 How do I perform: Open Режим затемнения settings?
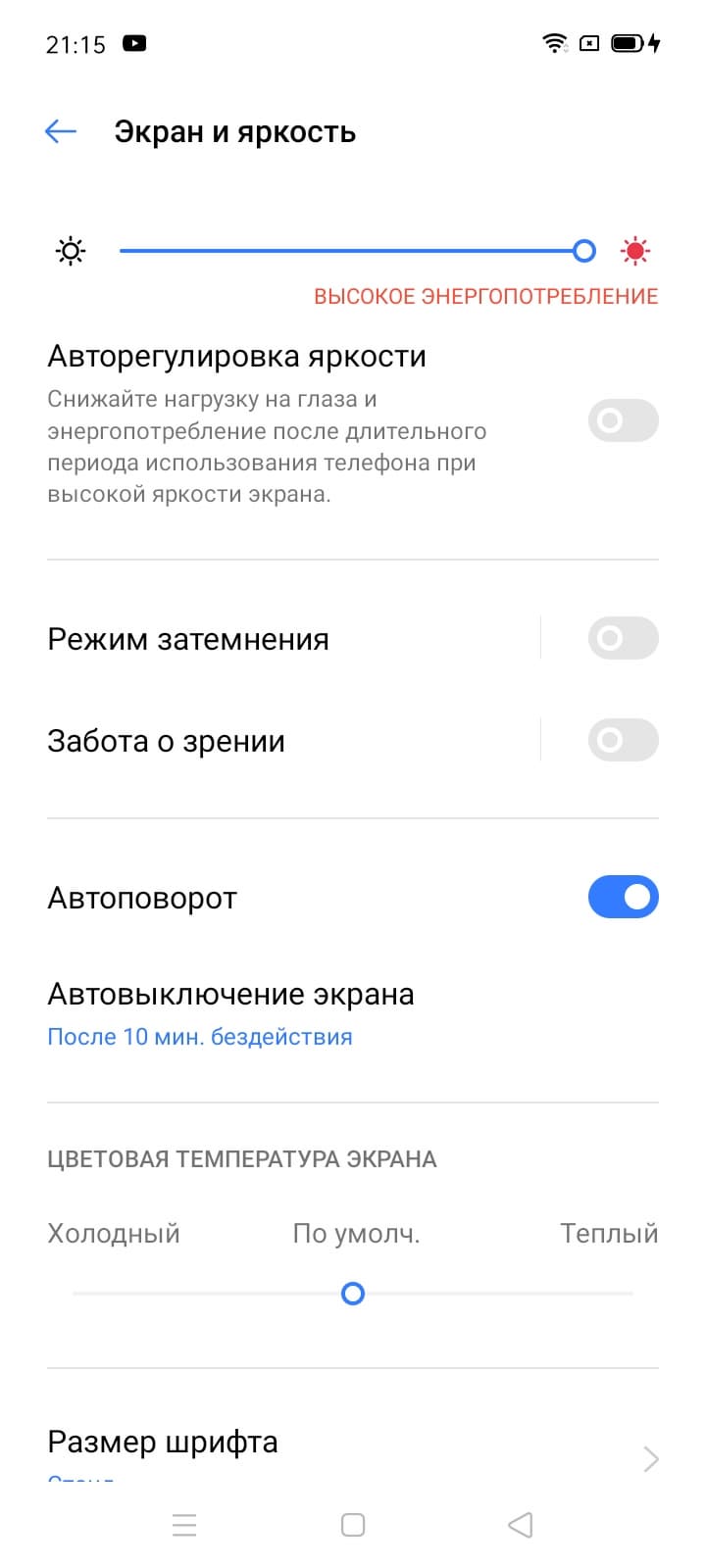coord(188,640)
